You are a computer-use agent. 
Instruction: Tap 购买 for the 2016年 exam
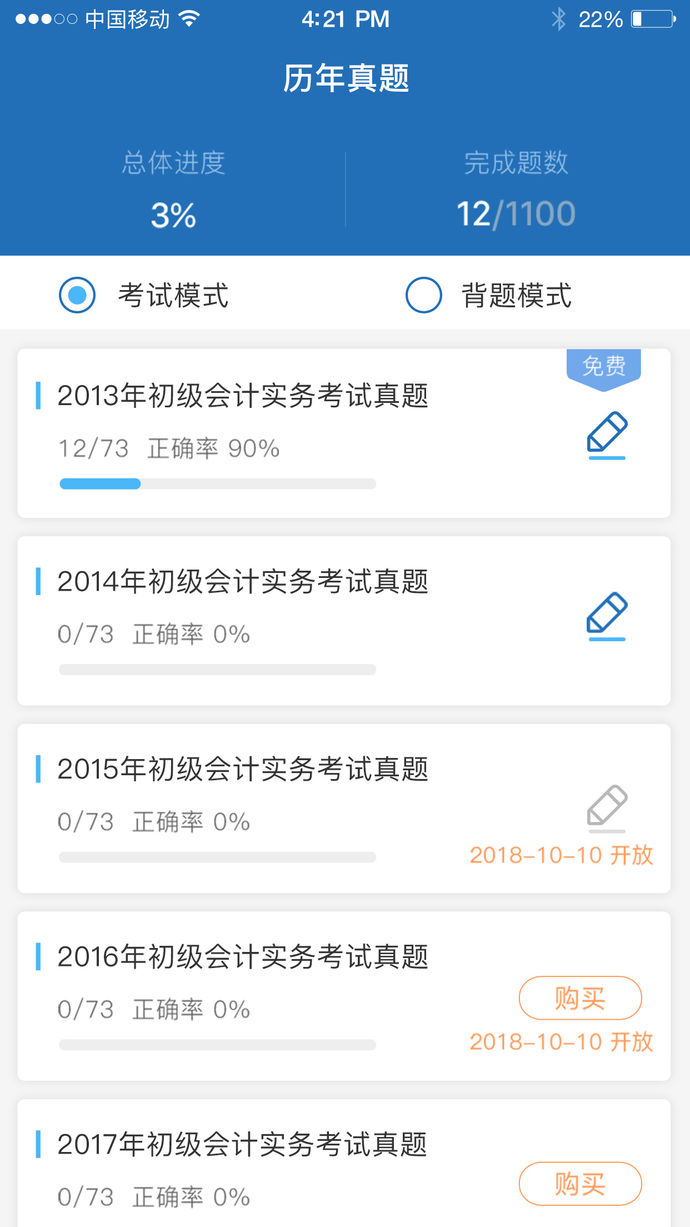[580, 998]
